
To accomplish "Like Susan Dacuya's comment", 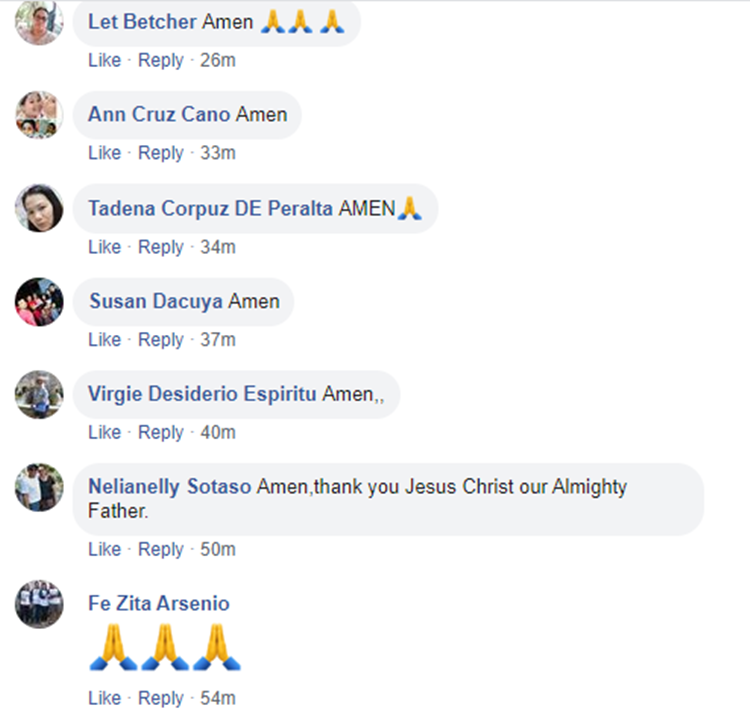I will click(x=104, y=340).
